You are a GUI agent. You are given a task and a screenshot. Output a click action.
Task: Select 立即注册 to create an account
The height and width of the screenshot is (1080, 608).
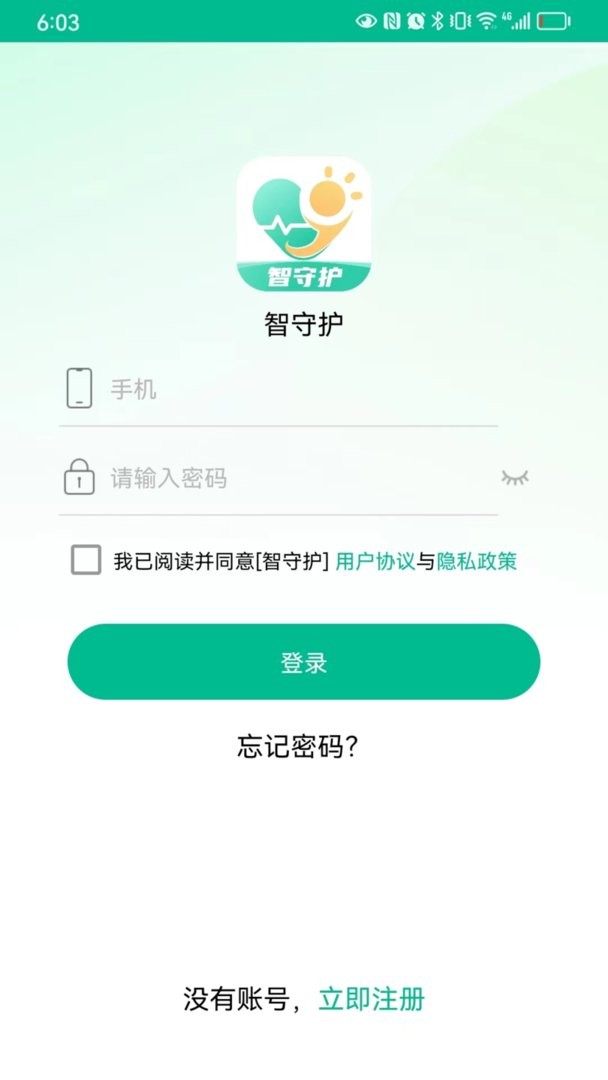(x=371, y=999)
